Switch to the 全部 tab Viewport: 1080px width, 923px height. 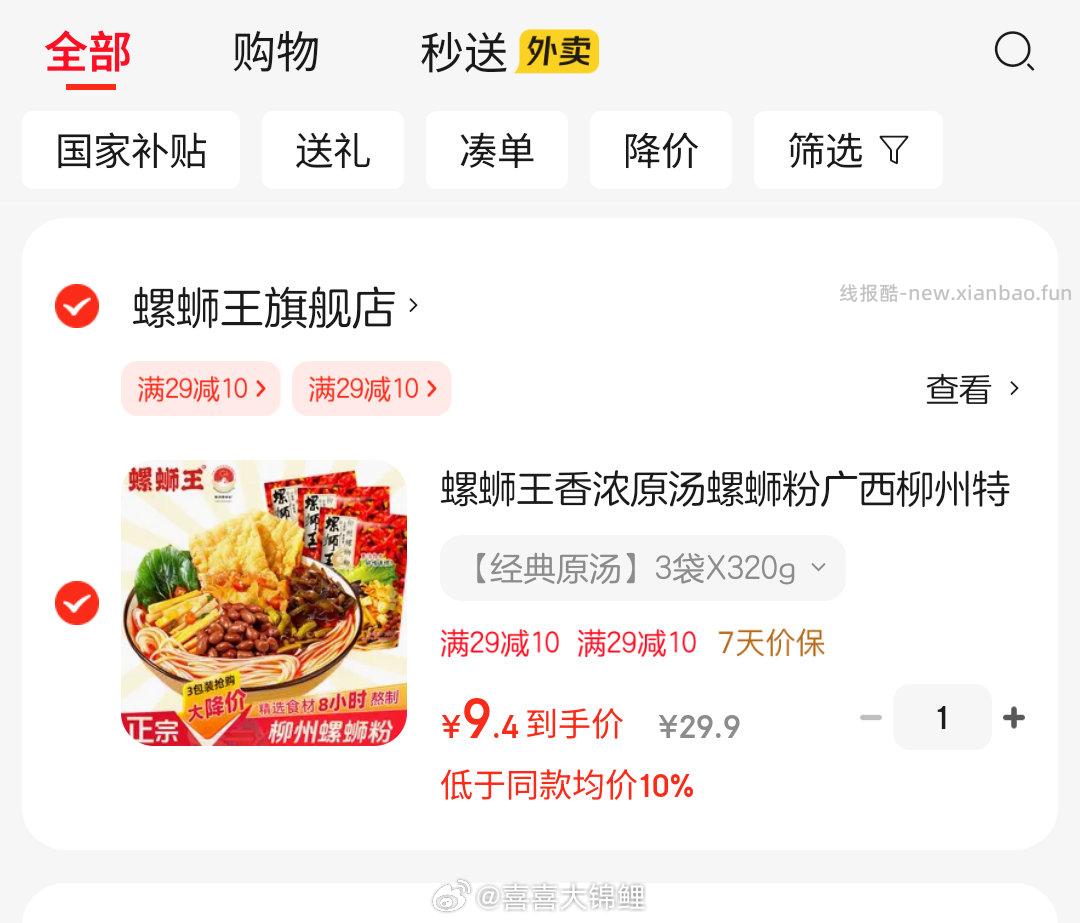[x=88, y=52]
